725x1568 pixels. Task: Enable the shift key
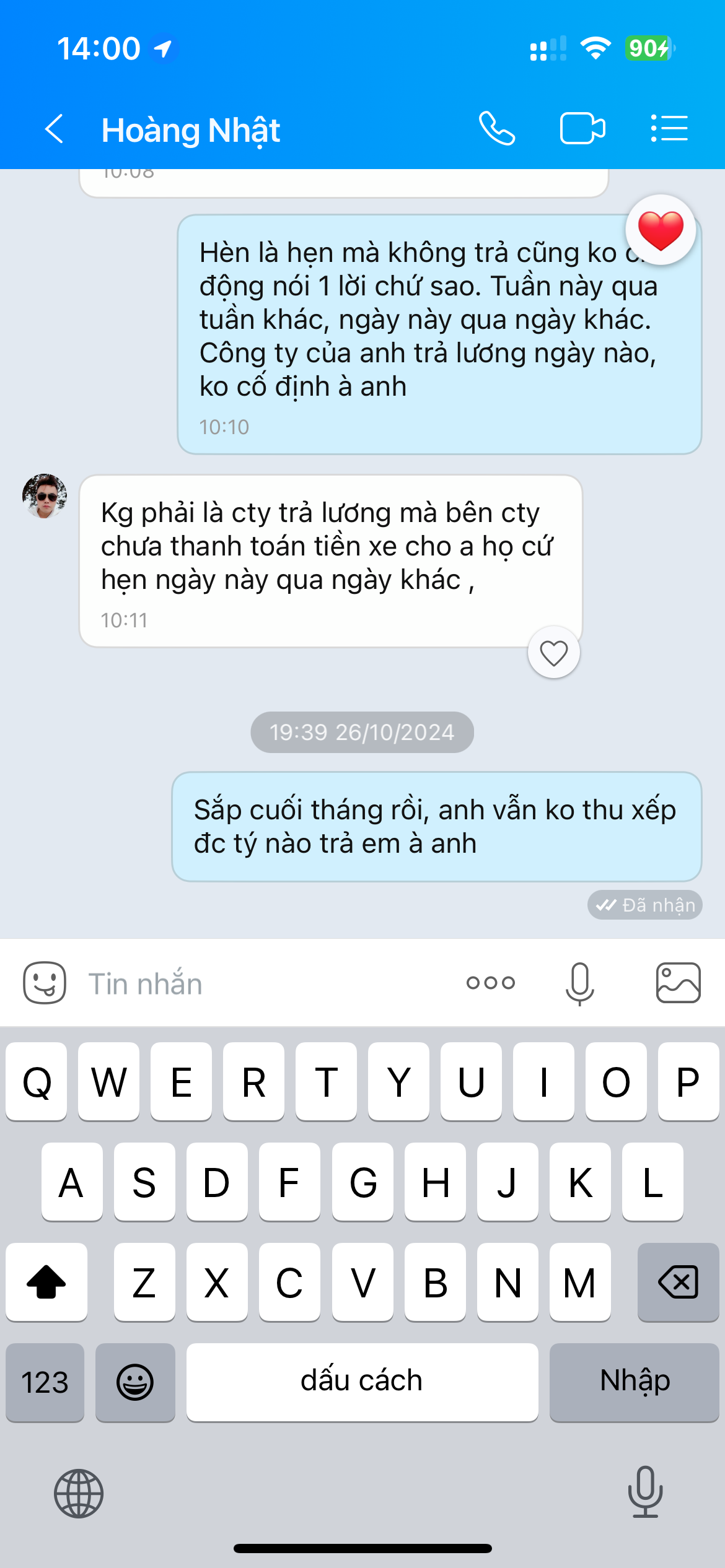pyautogui.click(x=46, y=1282)
